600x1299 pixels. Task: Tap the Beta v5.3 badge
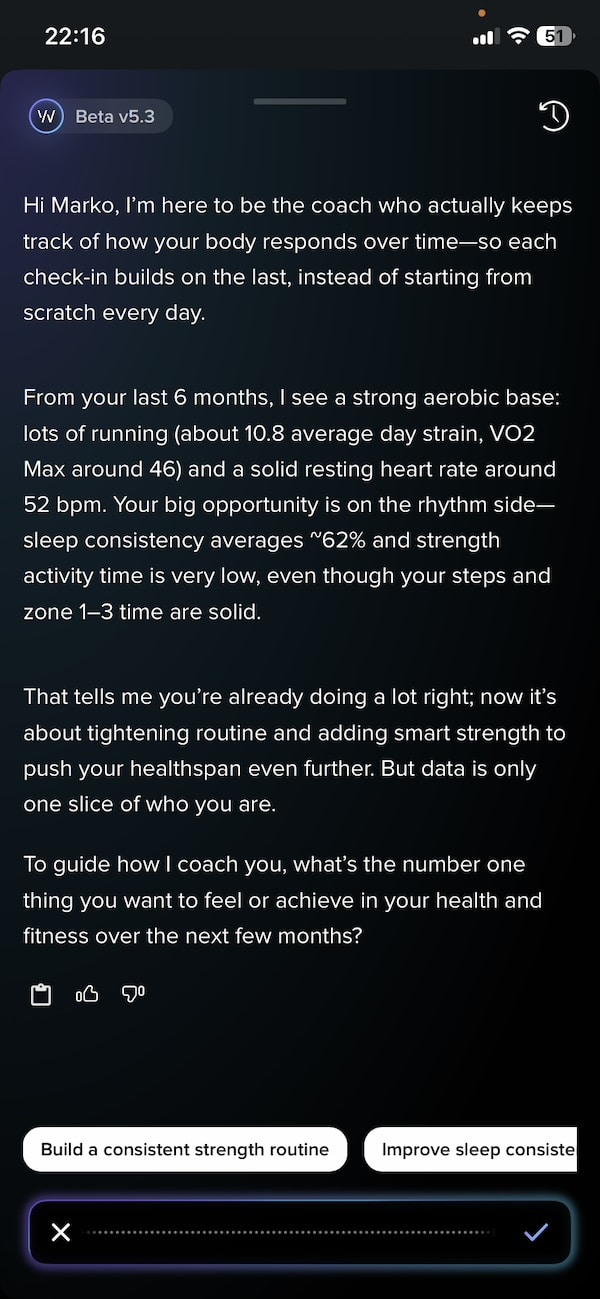[x=100, y=116]
